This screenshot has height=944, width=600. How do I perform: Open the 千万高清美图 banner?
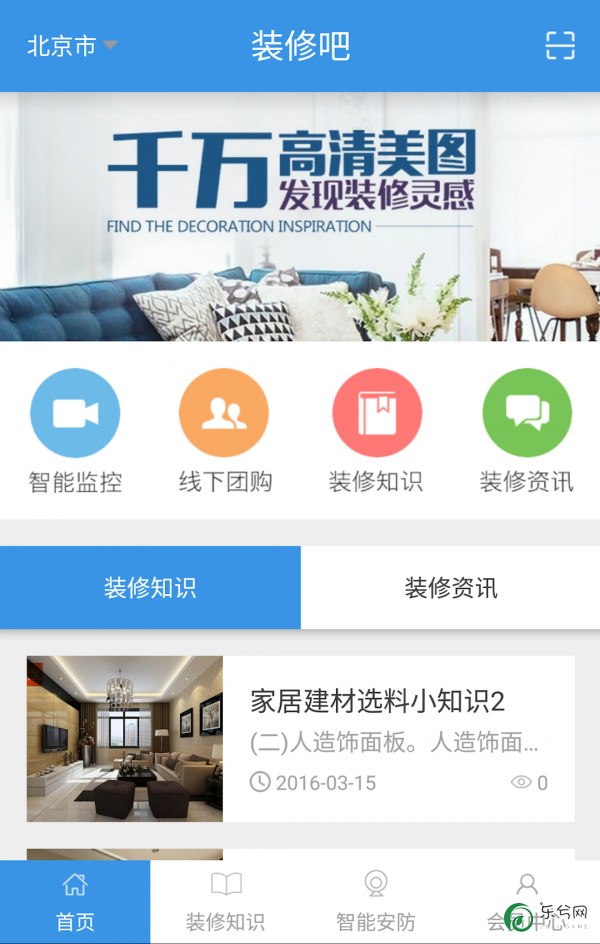click(x=300, y=216)
